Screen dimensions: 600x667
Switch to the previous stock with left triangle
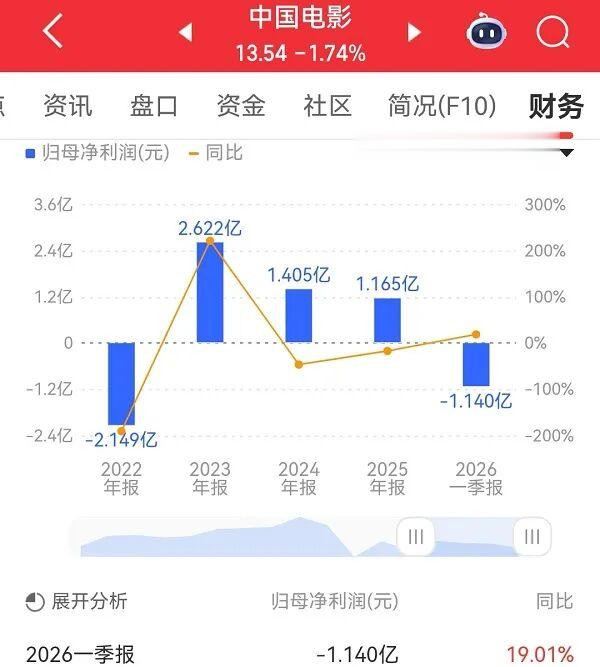click(186, 32)
